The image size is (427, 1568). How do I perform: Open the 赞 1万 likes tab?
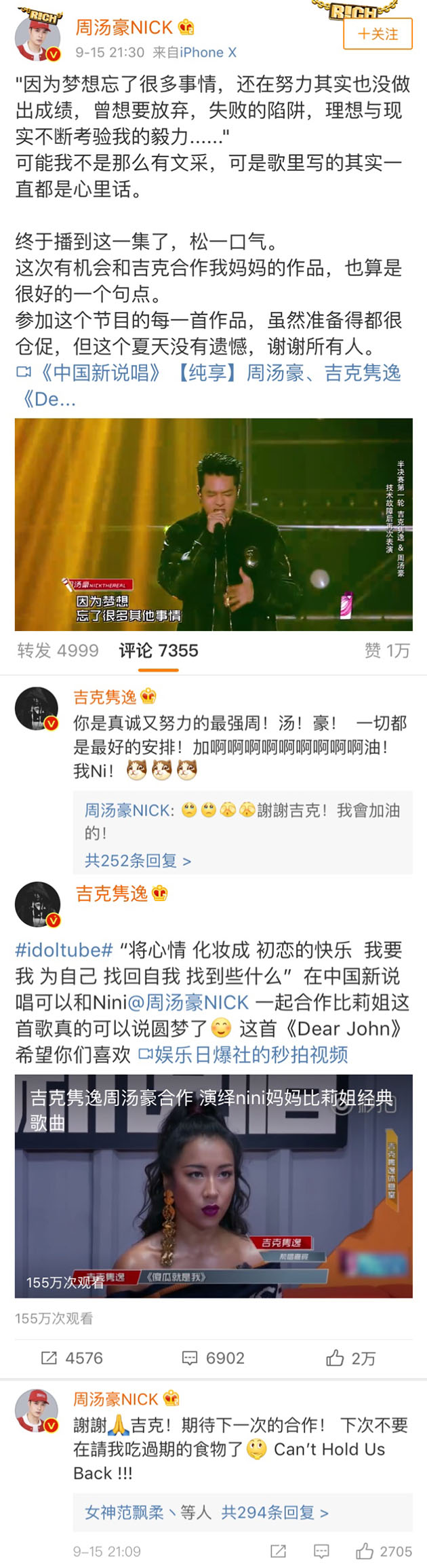point(387,651)
